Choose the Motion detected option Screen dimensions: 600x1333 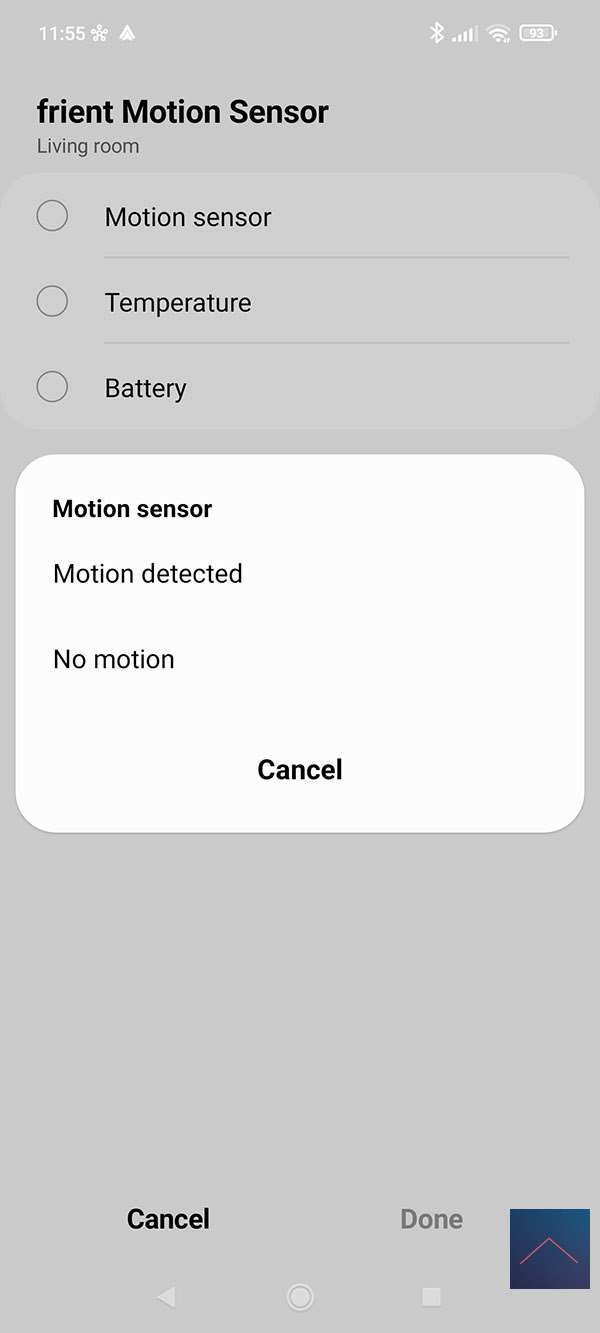pyautogui.click(x=148, y=574)
